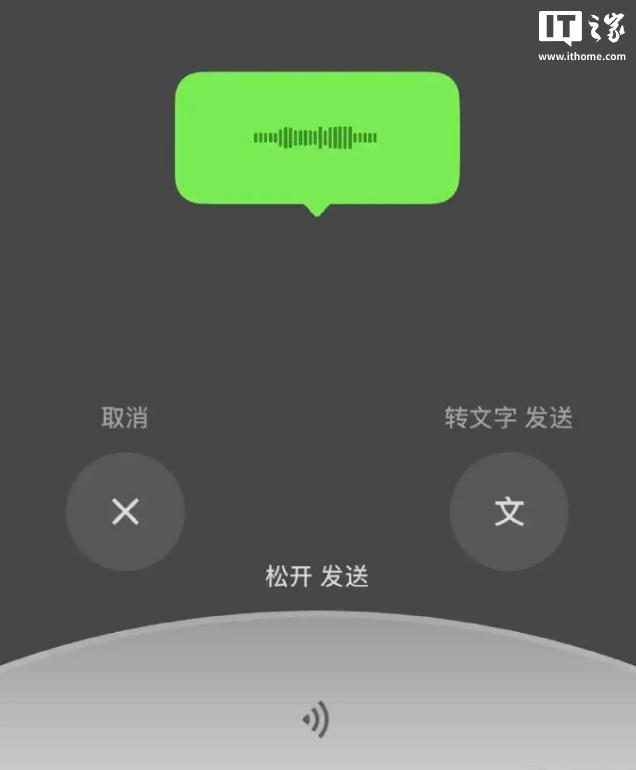Cancel the voice message with the X button
This screenshot has width=636, height=770.
tap(125, 512)
